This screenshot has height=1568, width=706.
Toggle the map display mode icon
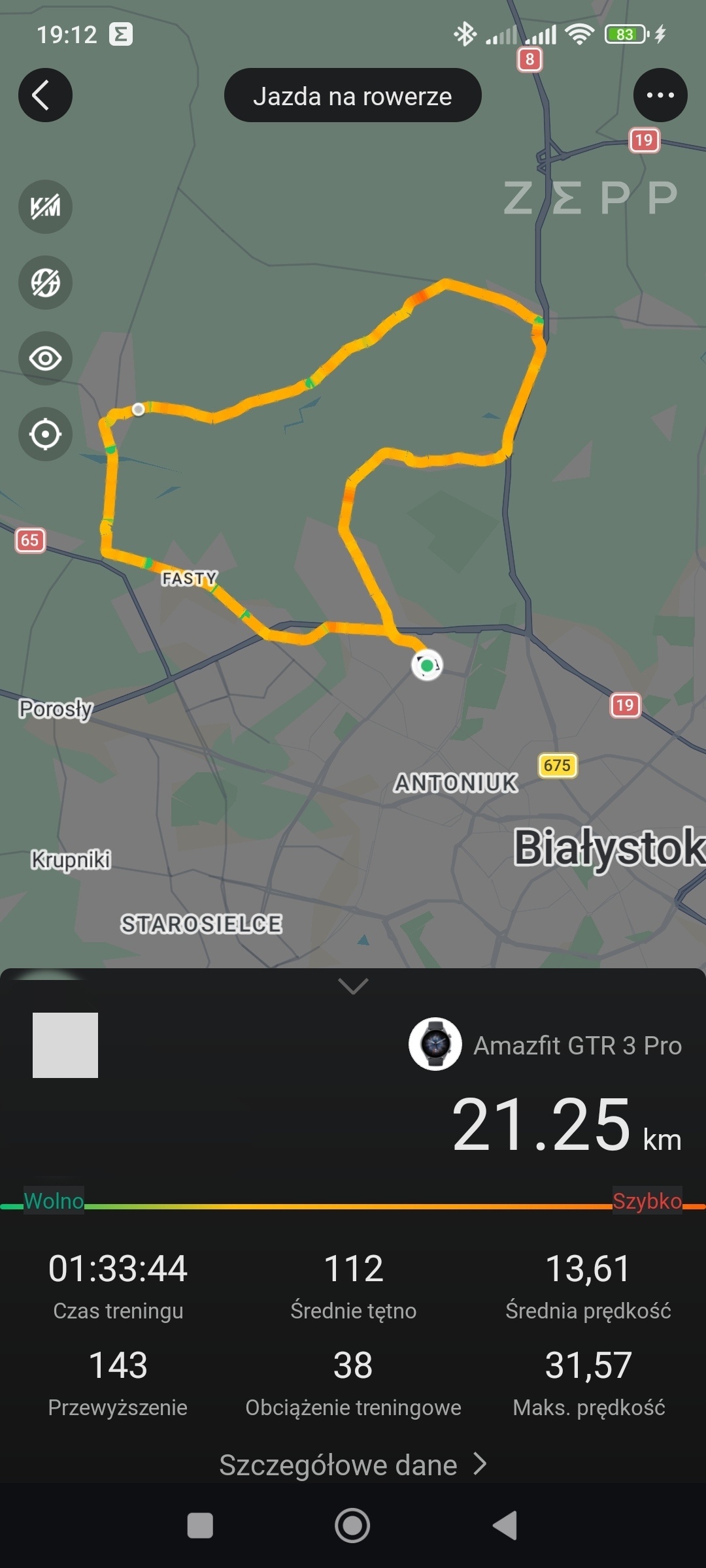[x=45, y=283]
